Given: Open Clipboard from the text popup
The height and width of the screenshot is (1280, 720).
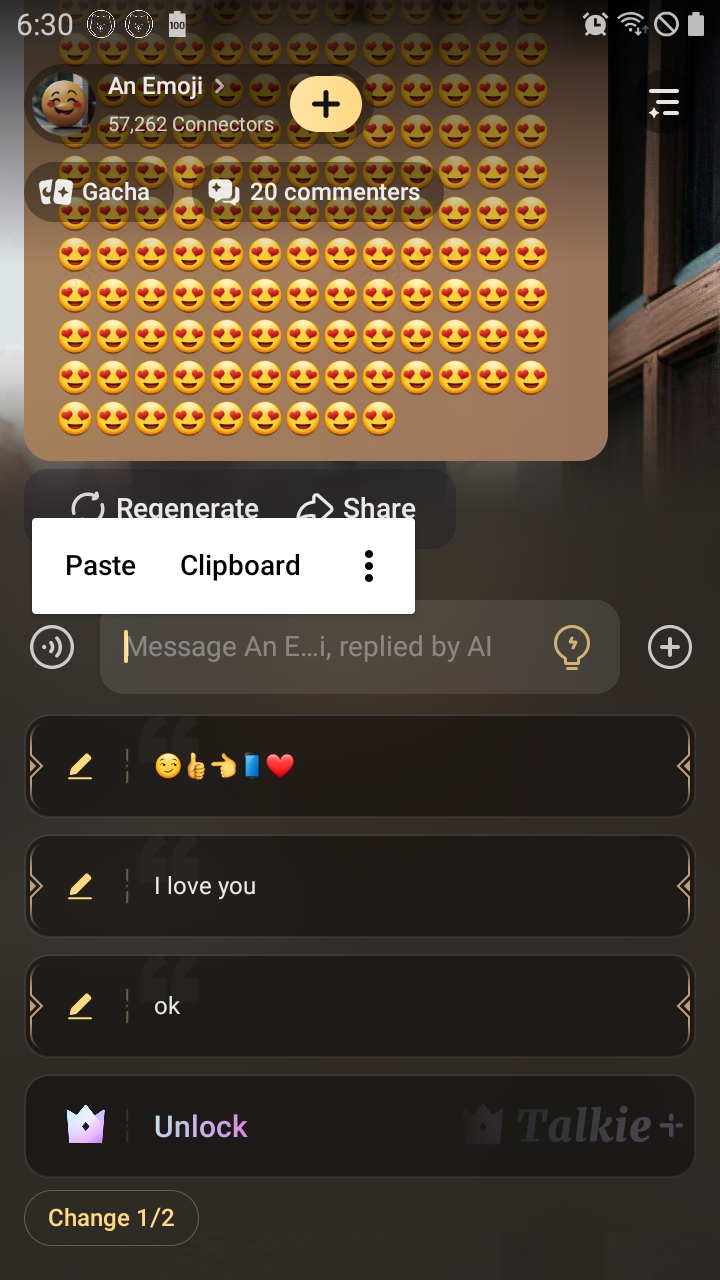Looking at the screenshot, I should pos(240,565).
